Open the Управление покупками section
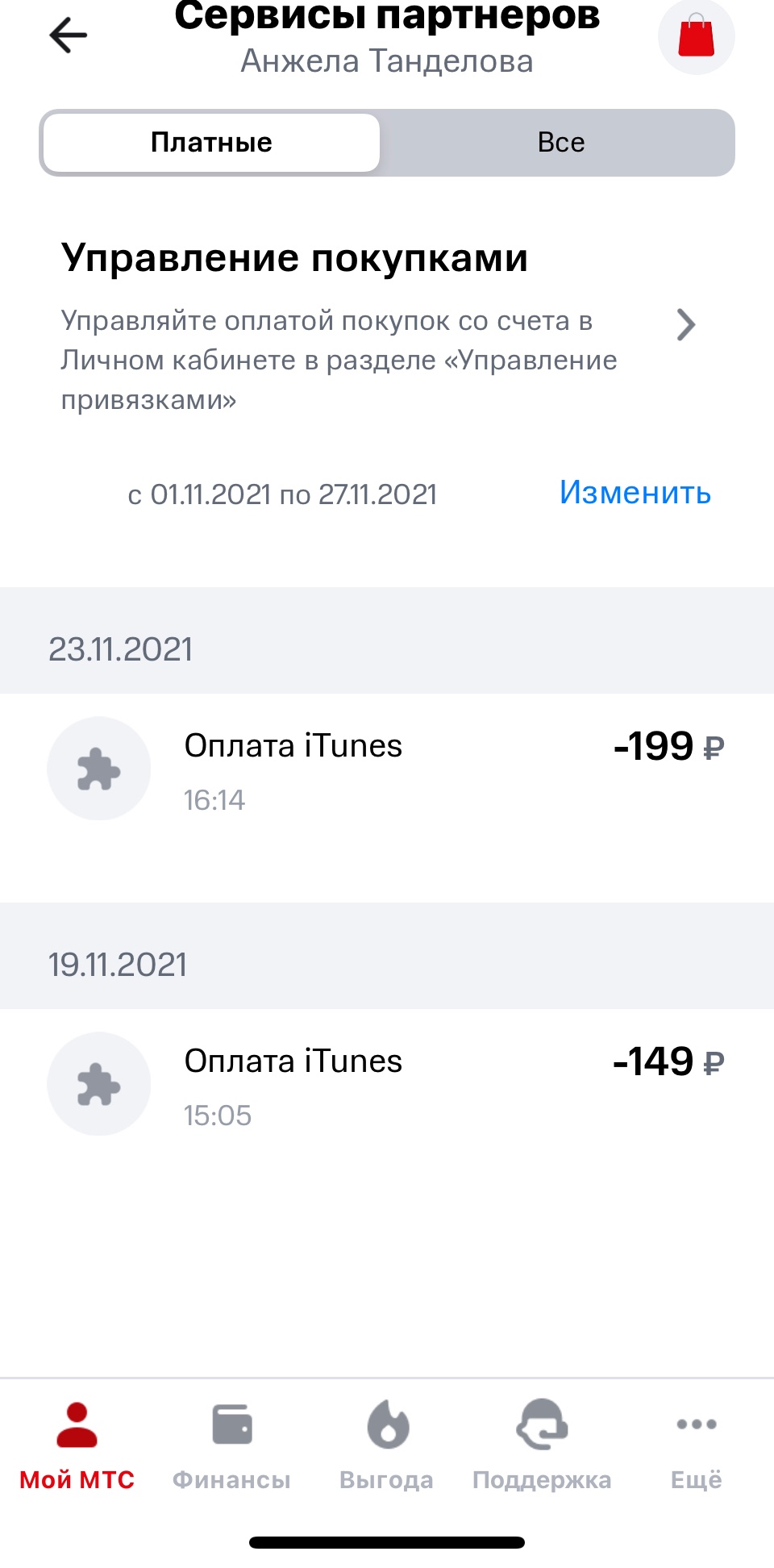The width and height of the screenshot is (774, 1568). [379, 327]
